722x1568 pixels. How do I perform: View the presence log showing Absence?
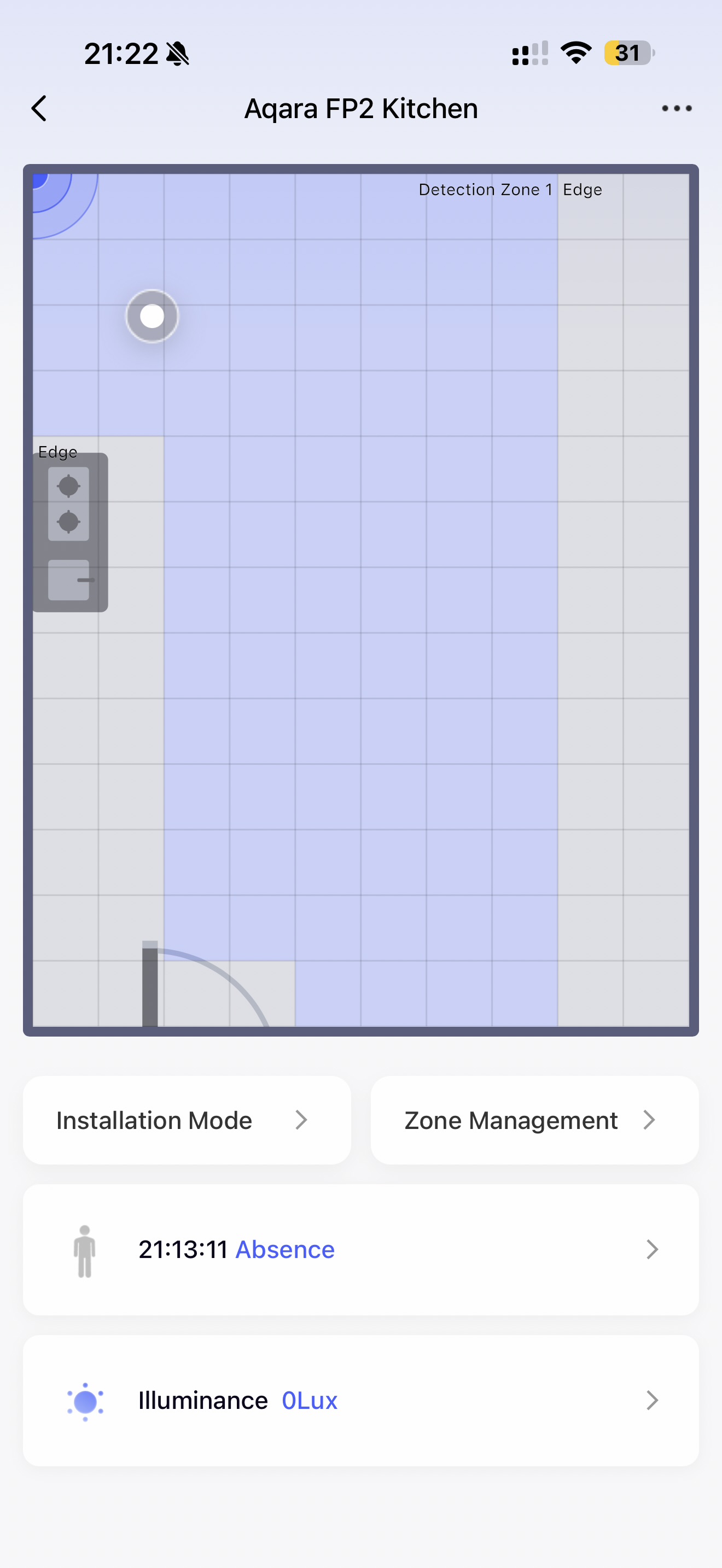pyautogui.click(x=360, y=1250)
